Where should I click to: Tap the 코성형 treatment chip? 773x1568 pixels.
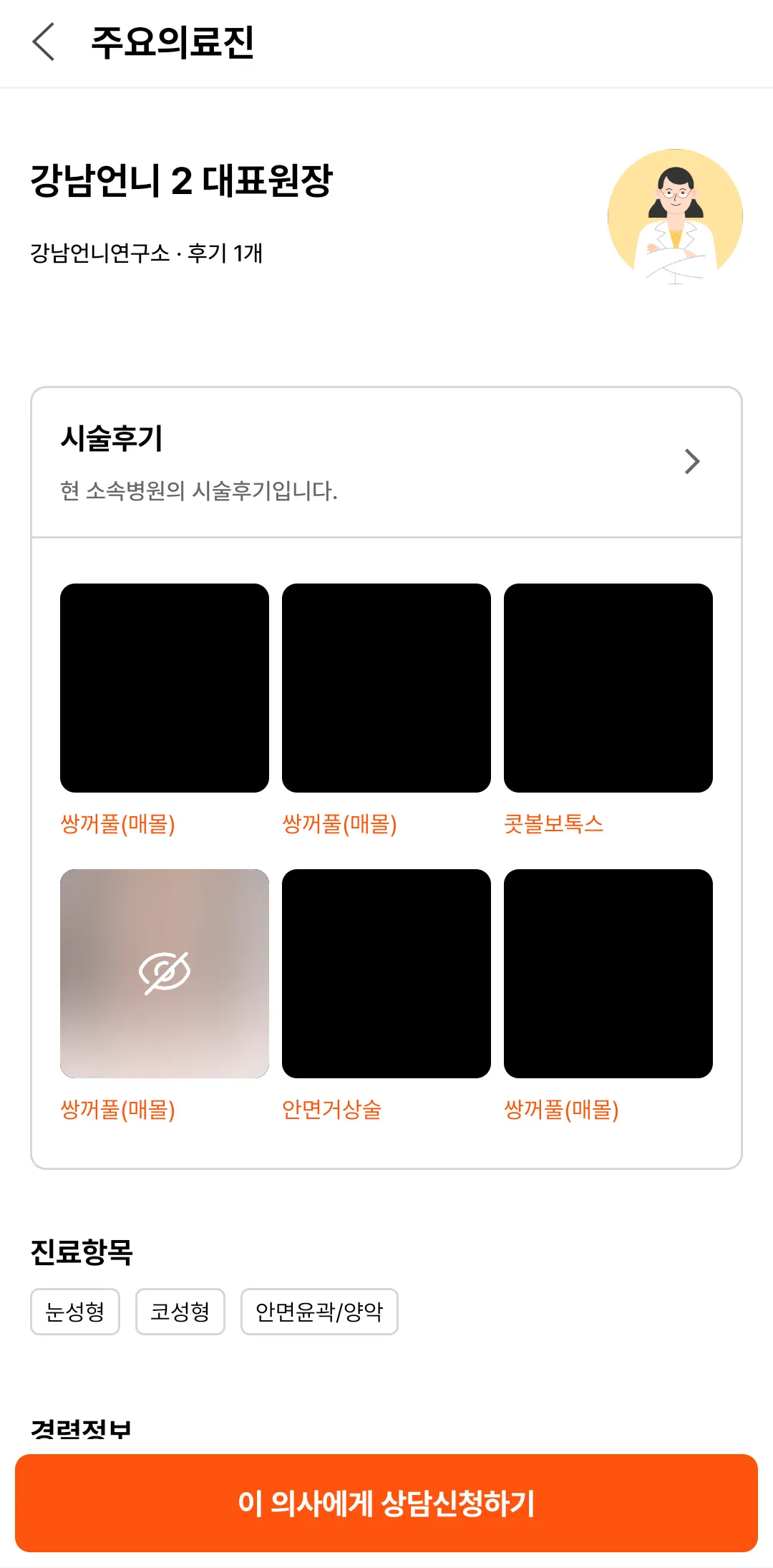tap(180, 1312)
